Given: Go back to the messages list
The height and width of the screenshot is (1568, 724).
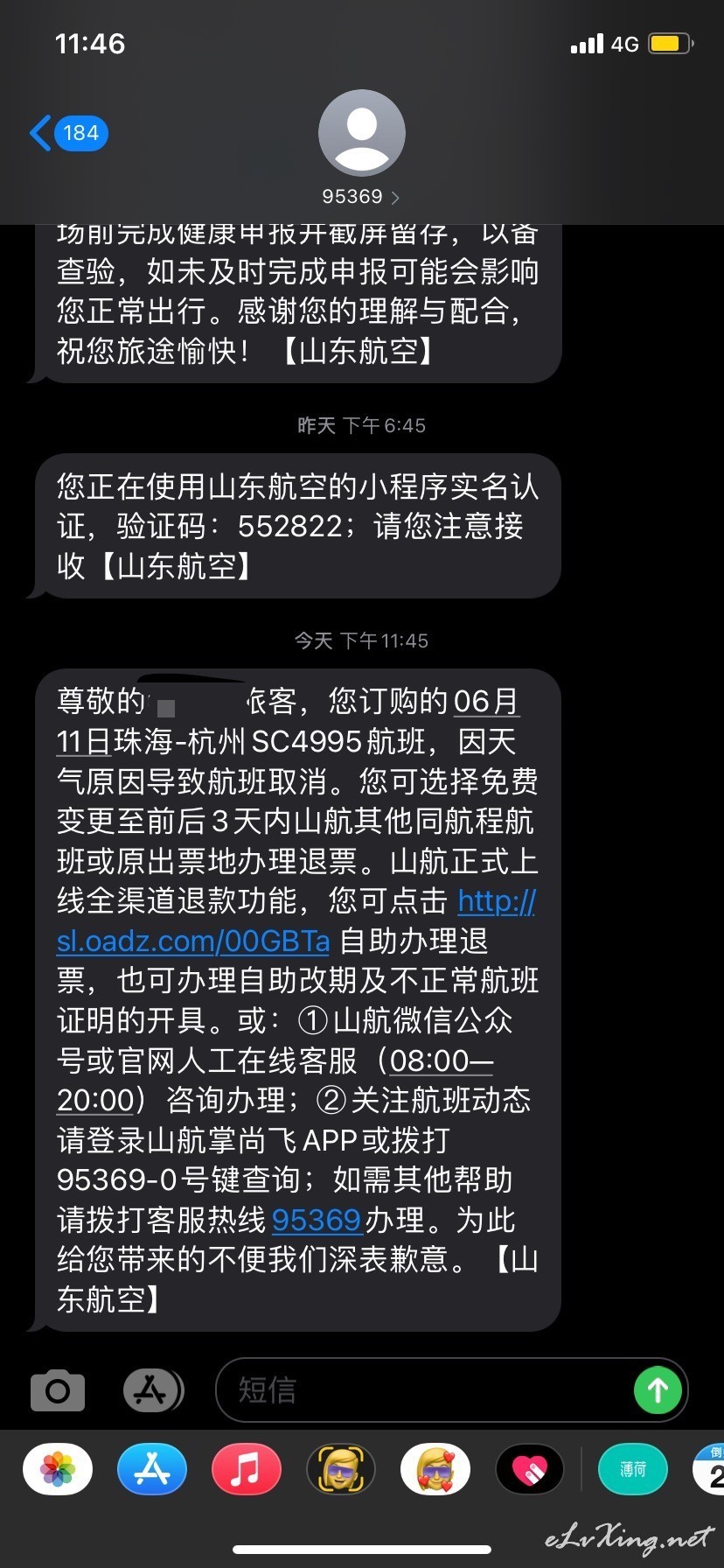Looking at the screenshot, I should click(68, 133).
